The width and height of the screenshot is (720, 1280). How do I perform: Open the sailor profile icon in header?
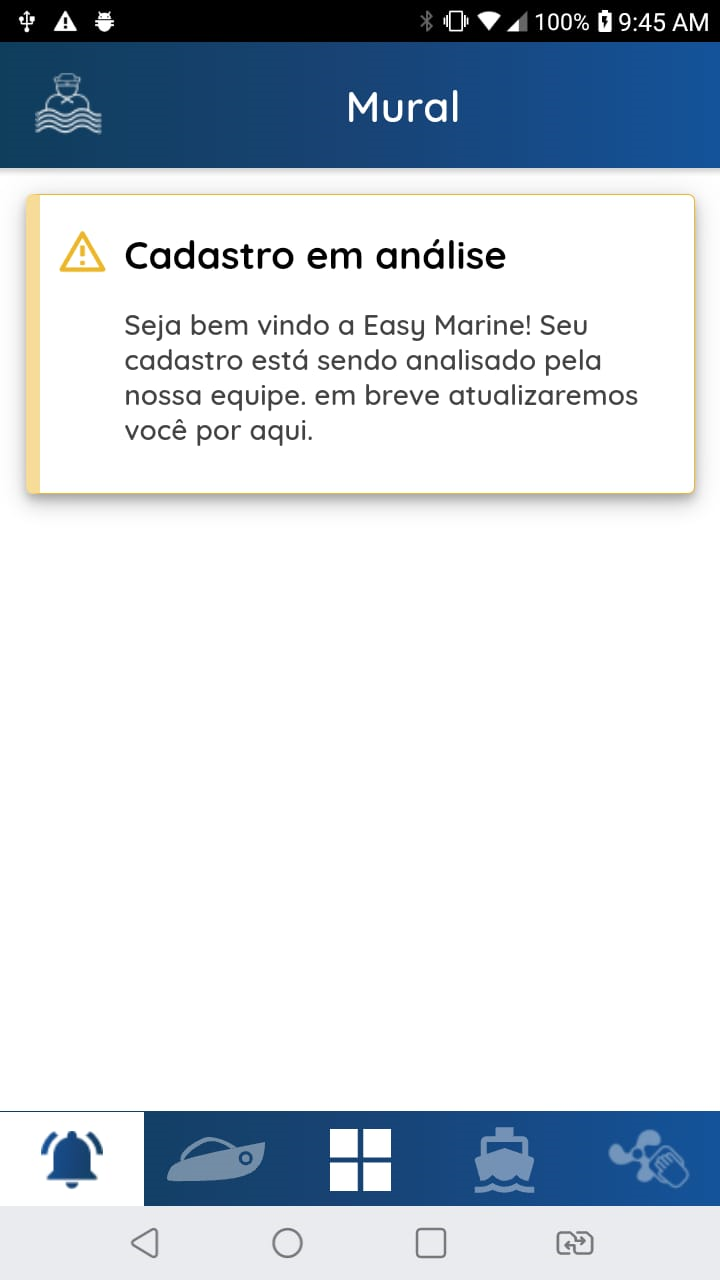(x=68, y=106)
